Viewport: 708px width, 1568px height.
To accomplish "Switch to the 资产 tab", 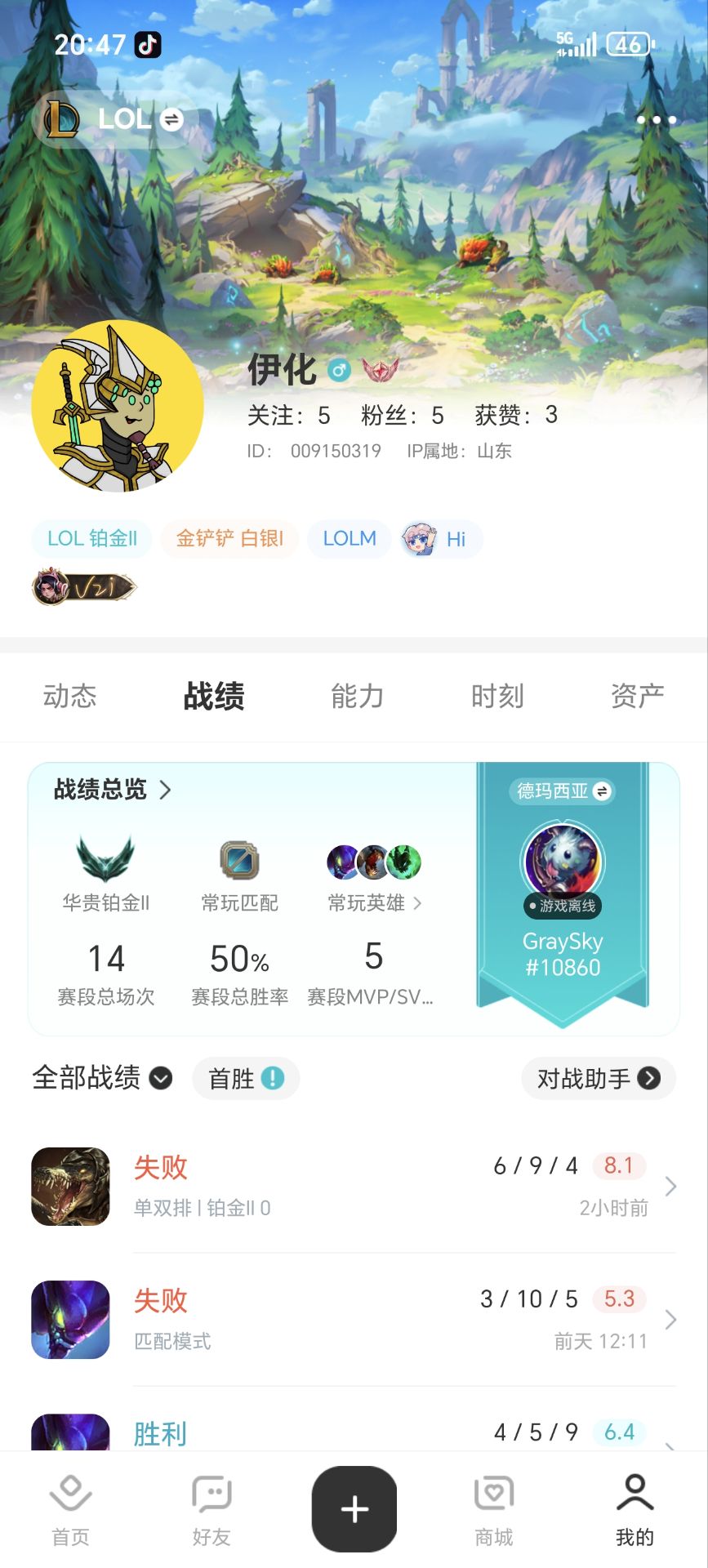I will pyautogui.click(x=637, y=697).
